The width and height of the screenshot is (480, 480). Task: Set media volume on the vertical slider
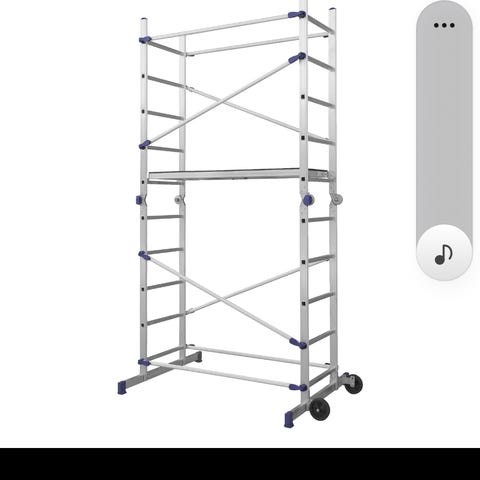(444, 140)
